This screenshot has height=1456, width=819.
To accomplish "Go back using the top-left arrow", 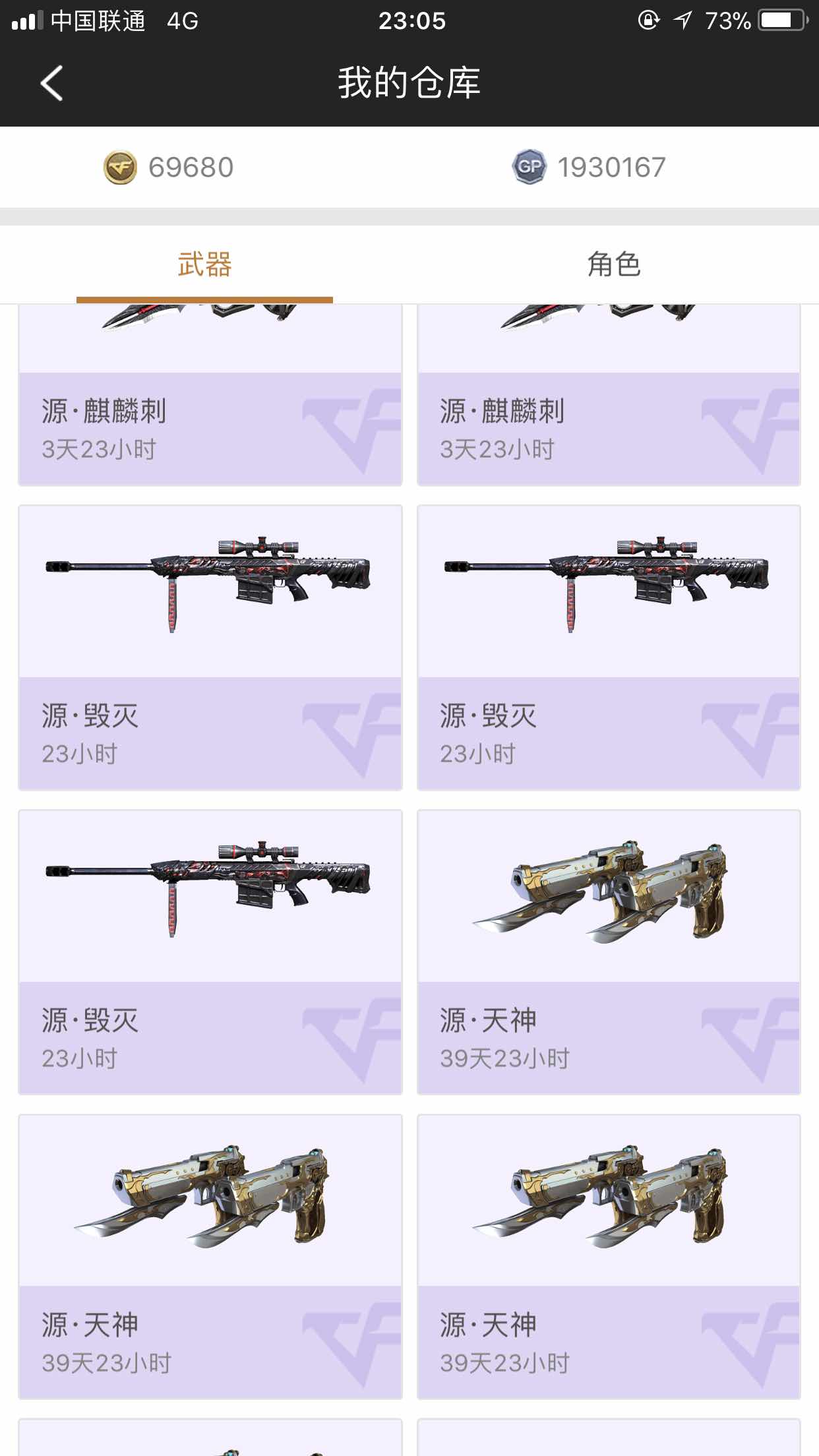I will tap(51, 83).
